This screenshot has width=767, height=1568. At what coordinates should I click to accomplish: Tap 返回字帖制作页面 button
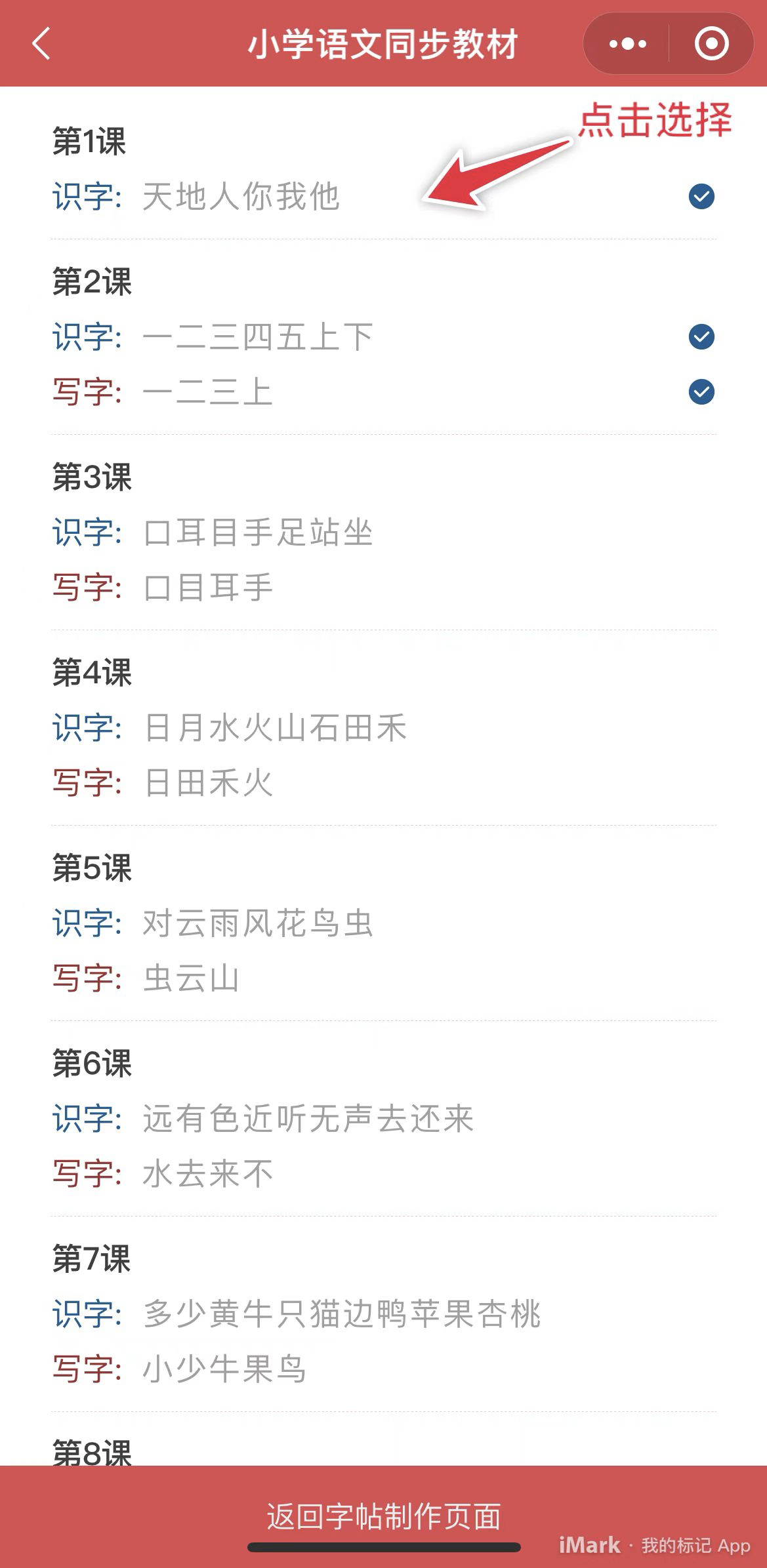coord(383,1516)
